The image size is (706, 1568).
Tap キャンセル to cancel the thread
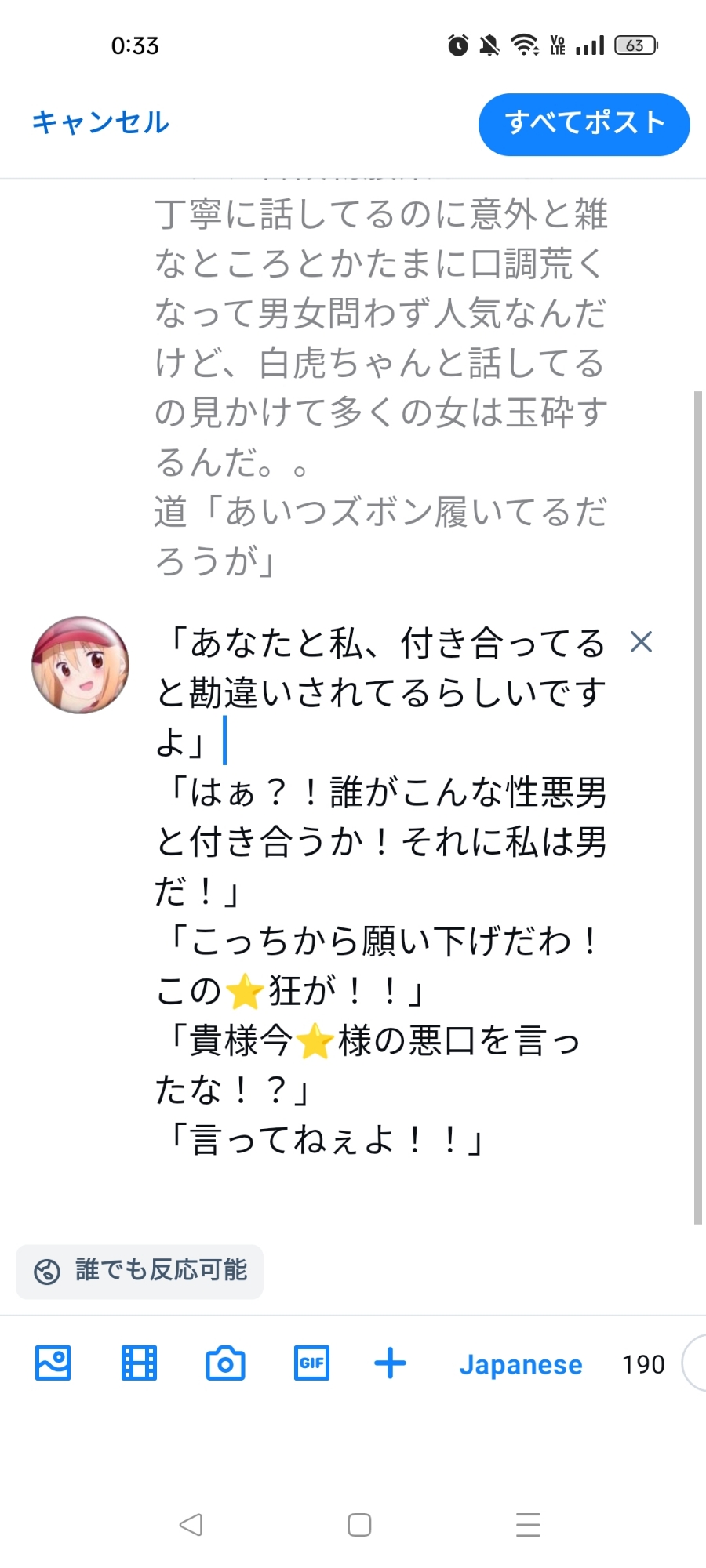click(100, 122)
